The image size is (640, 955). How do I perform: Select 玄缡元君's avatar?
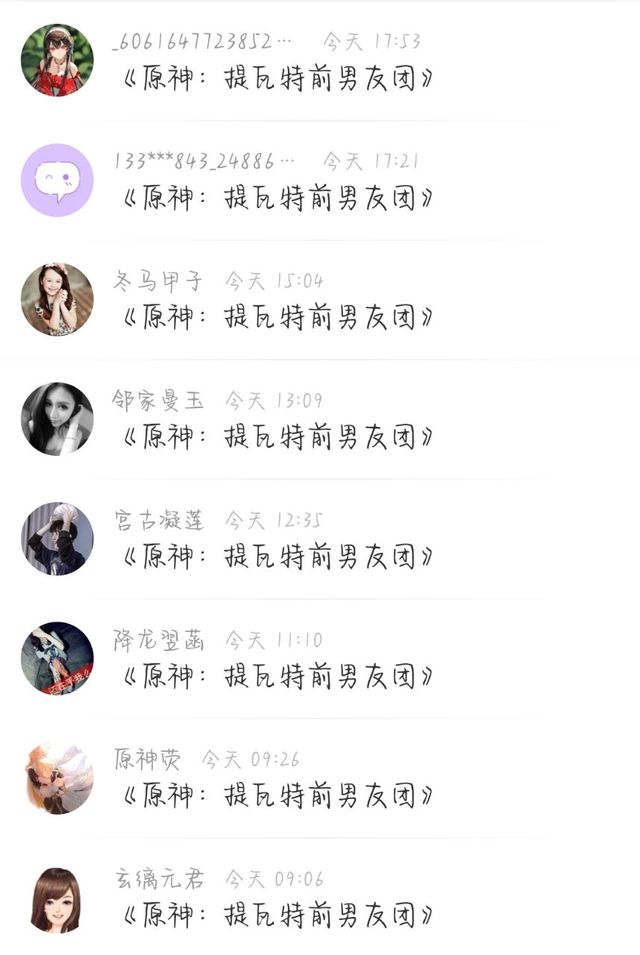coord(57,898)
